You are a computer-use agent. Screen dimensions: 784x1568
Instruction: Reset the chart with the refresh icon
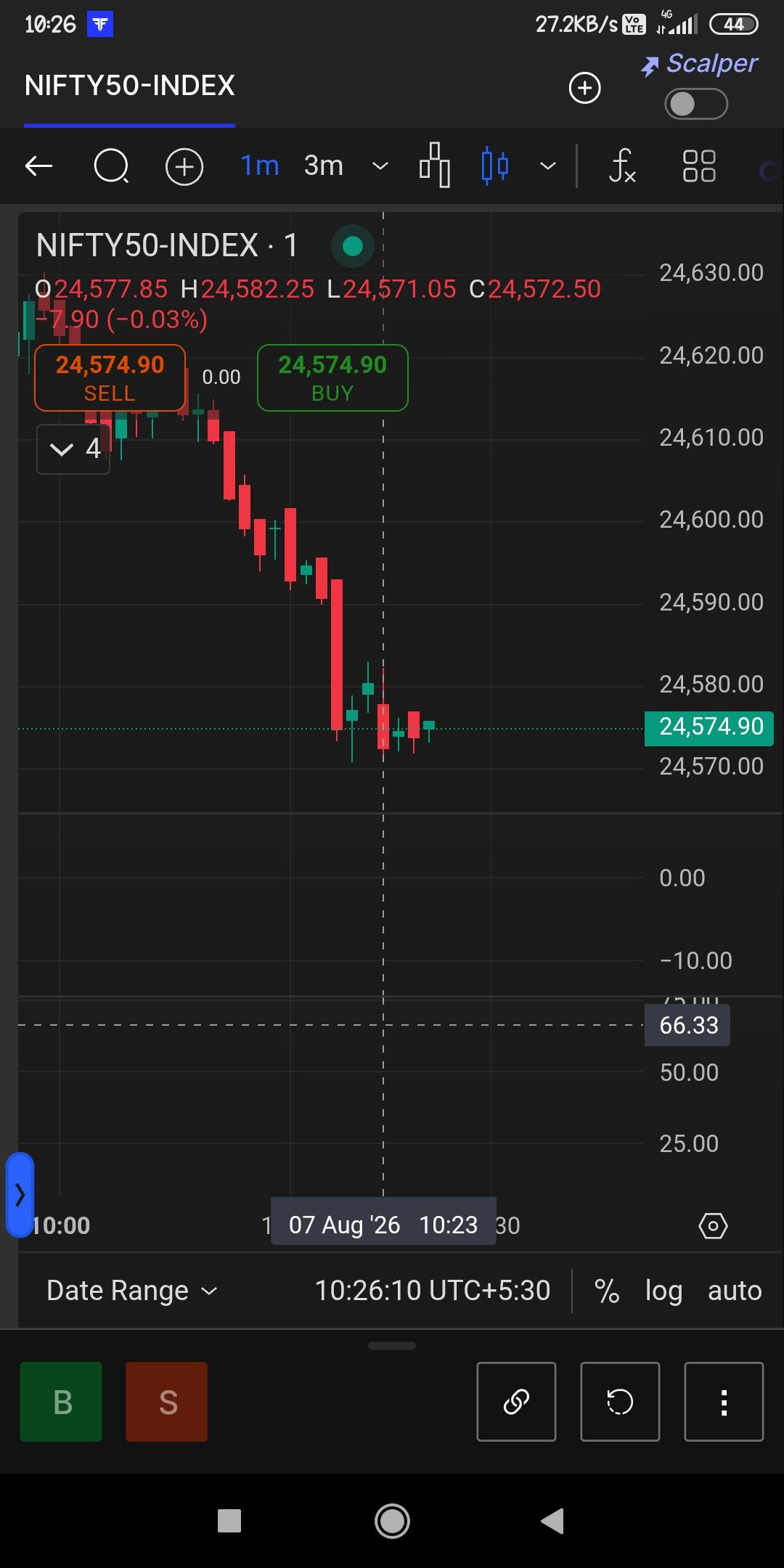click(620, 1402)
